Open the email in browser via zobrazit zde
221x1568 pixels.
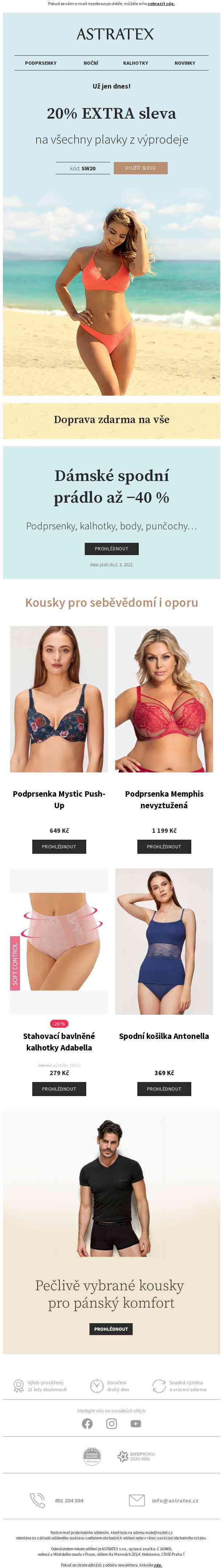[161, 4]
